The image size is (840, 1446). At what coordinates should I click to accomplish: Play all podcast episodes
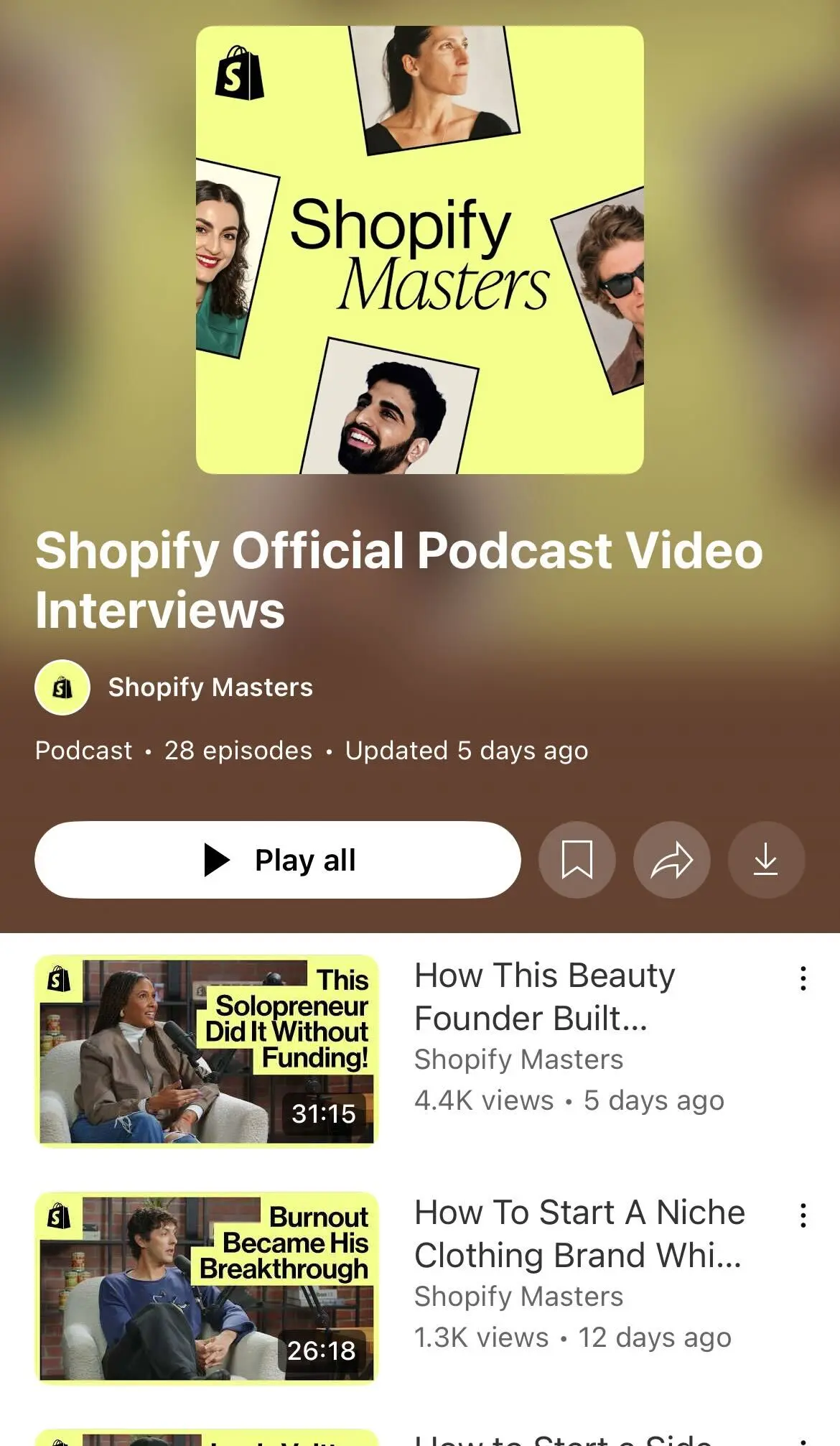click(277, 860)
